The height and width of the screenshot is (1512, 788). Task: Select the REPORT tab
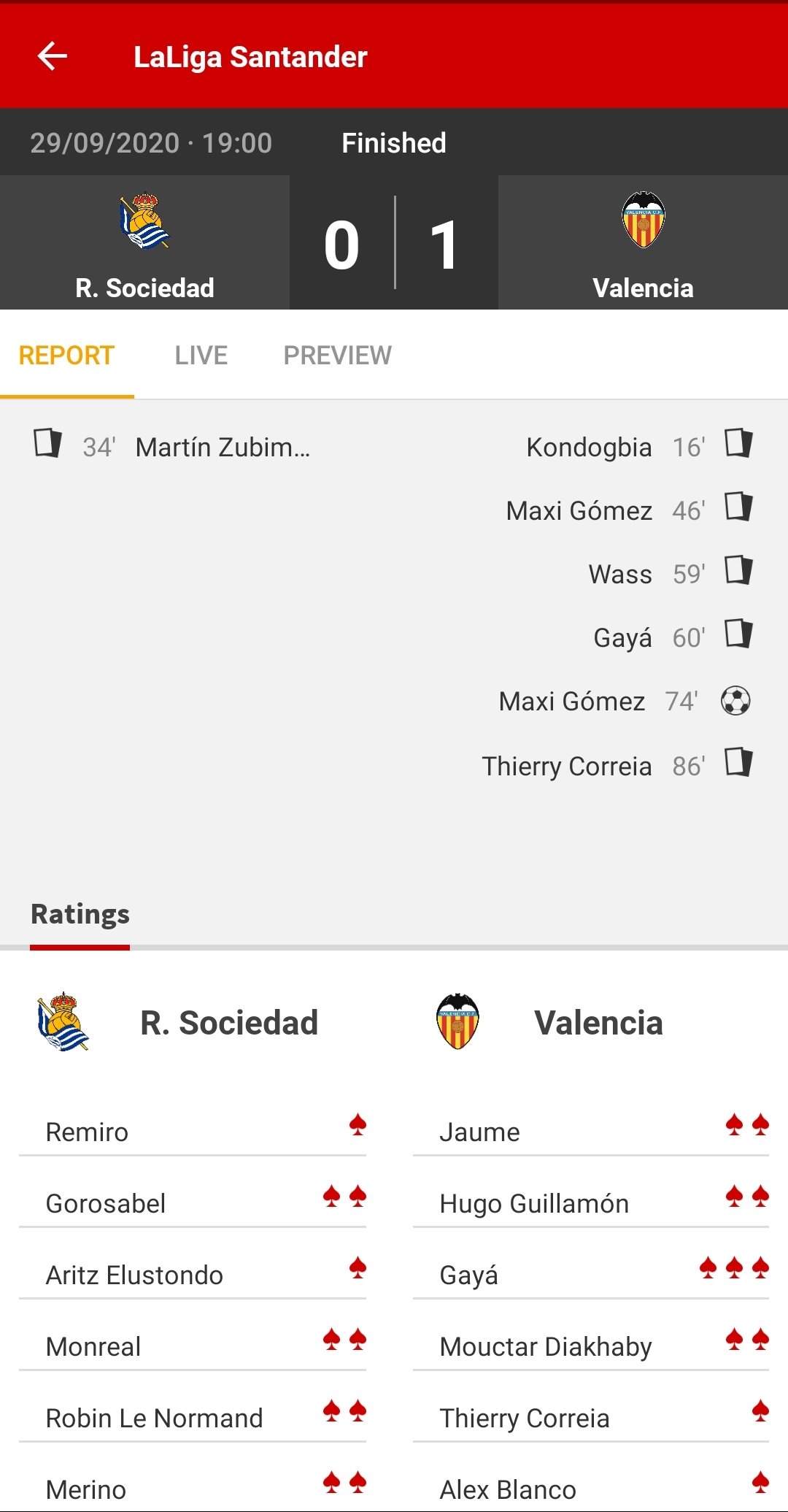pyautogui.click(x=66, y=356)
